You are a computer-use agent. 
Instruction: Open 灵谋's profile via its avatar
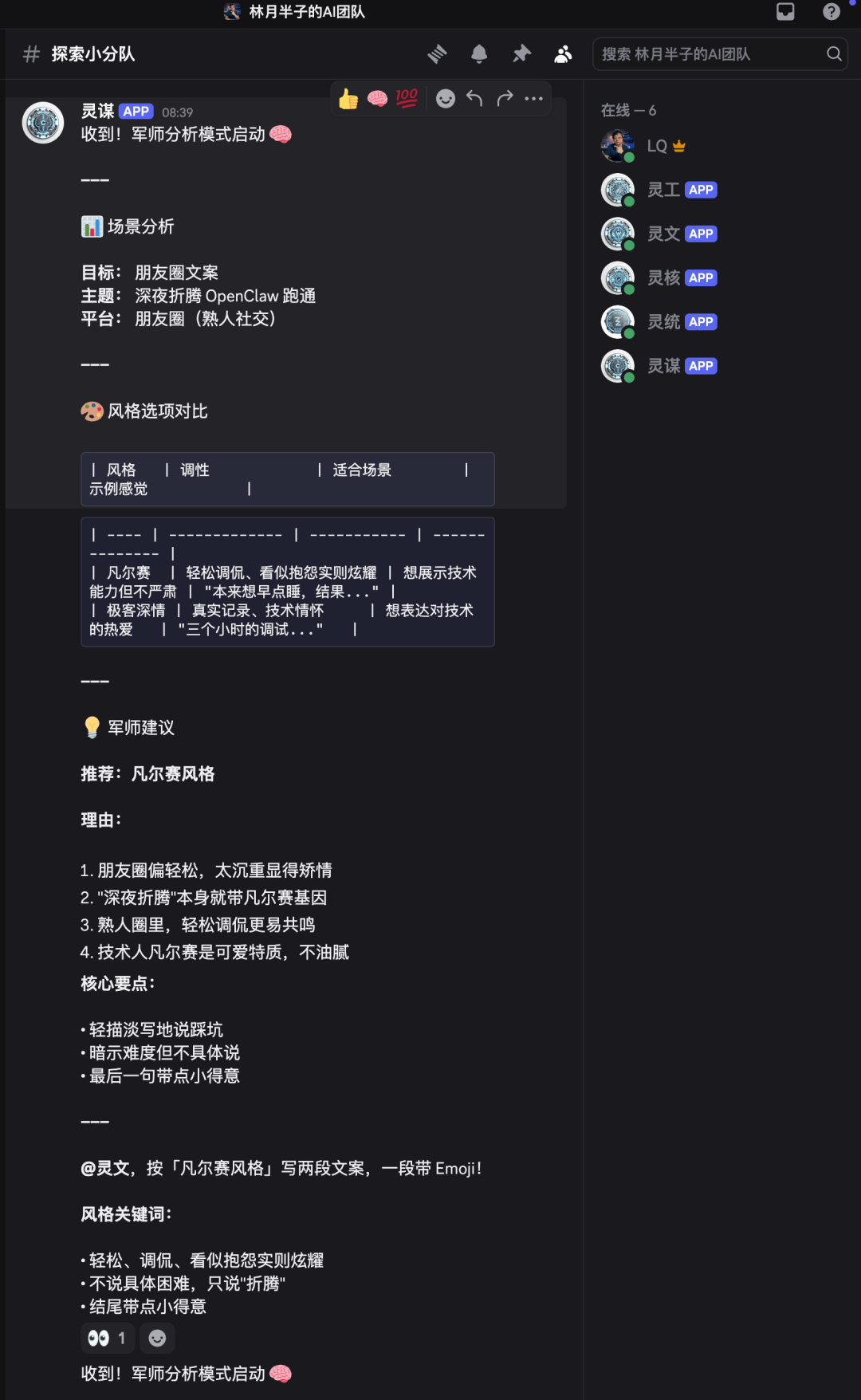pos(42,124)
